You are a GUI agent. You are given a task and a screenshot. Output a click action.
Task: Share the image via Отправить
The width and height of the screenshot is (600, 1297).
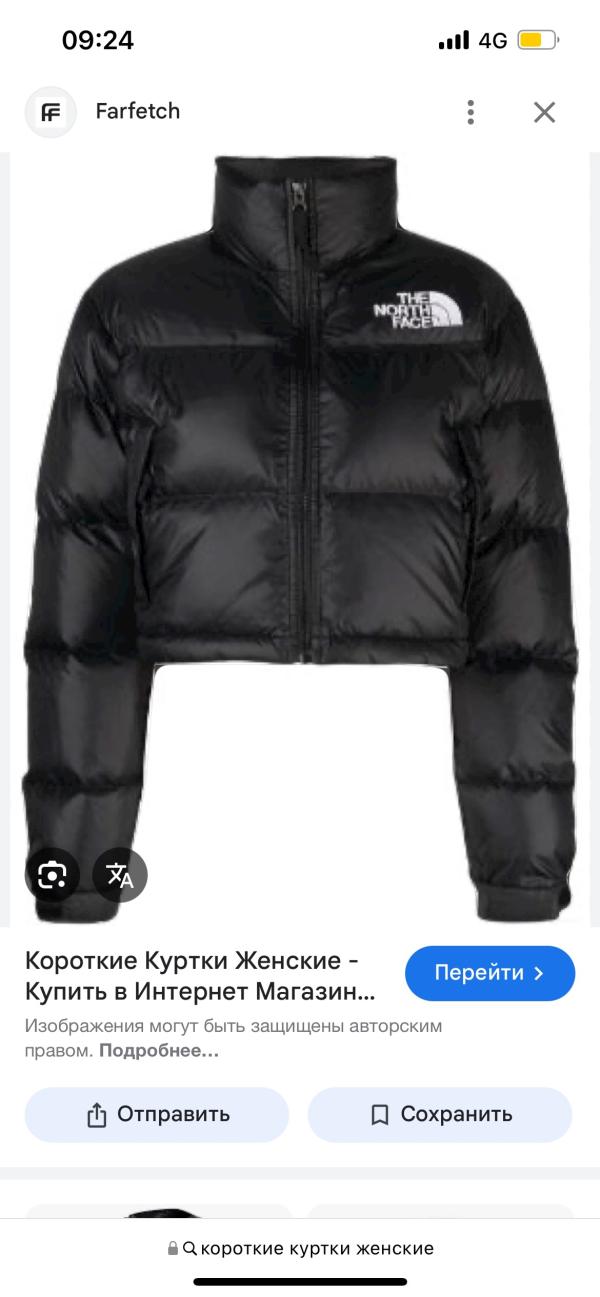tap(157, 1114)
